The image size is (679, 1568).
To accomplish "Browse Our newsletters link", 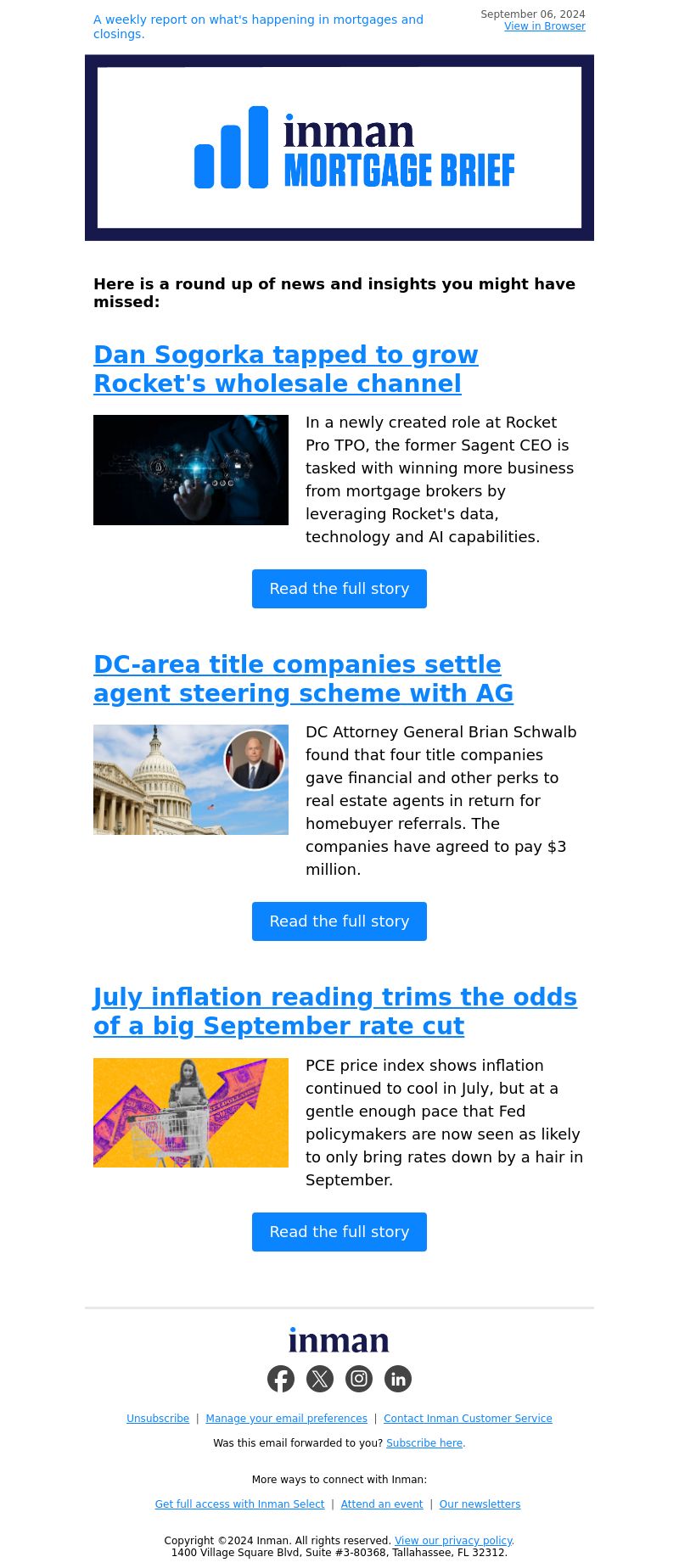I will point(480,1504).
